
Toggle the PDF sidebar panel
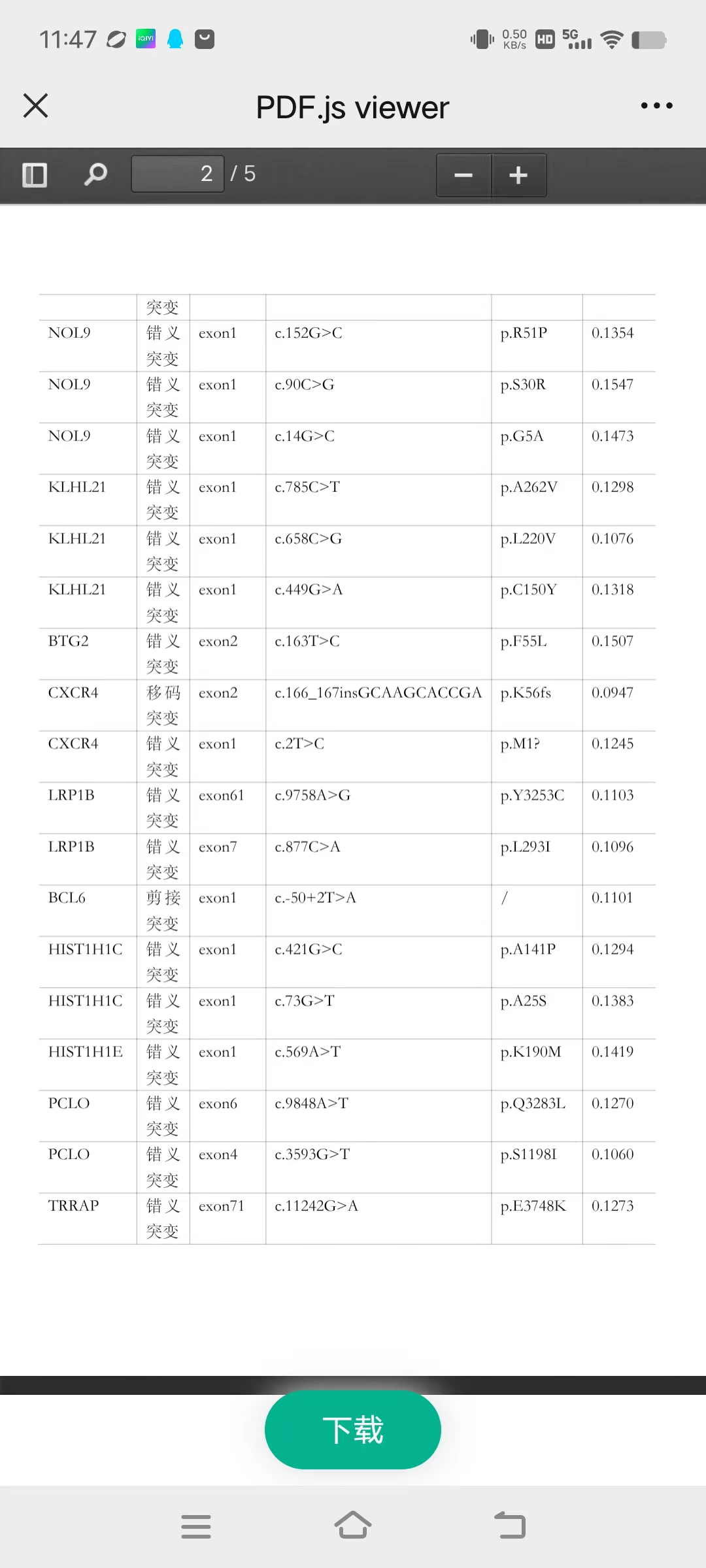(35, 174)
